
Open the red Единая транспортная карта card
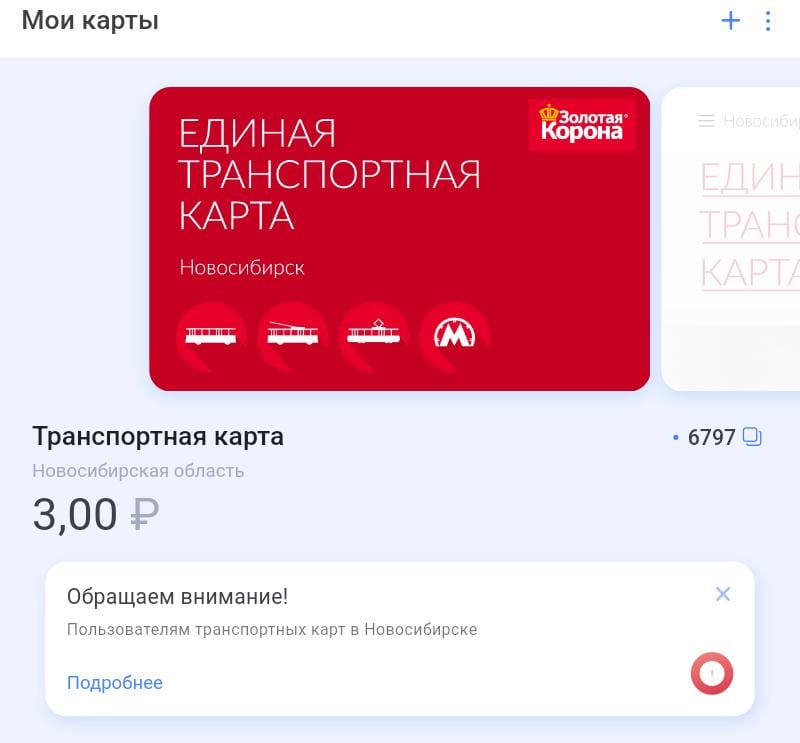(x=399, y=238)
